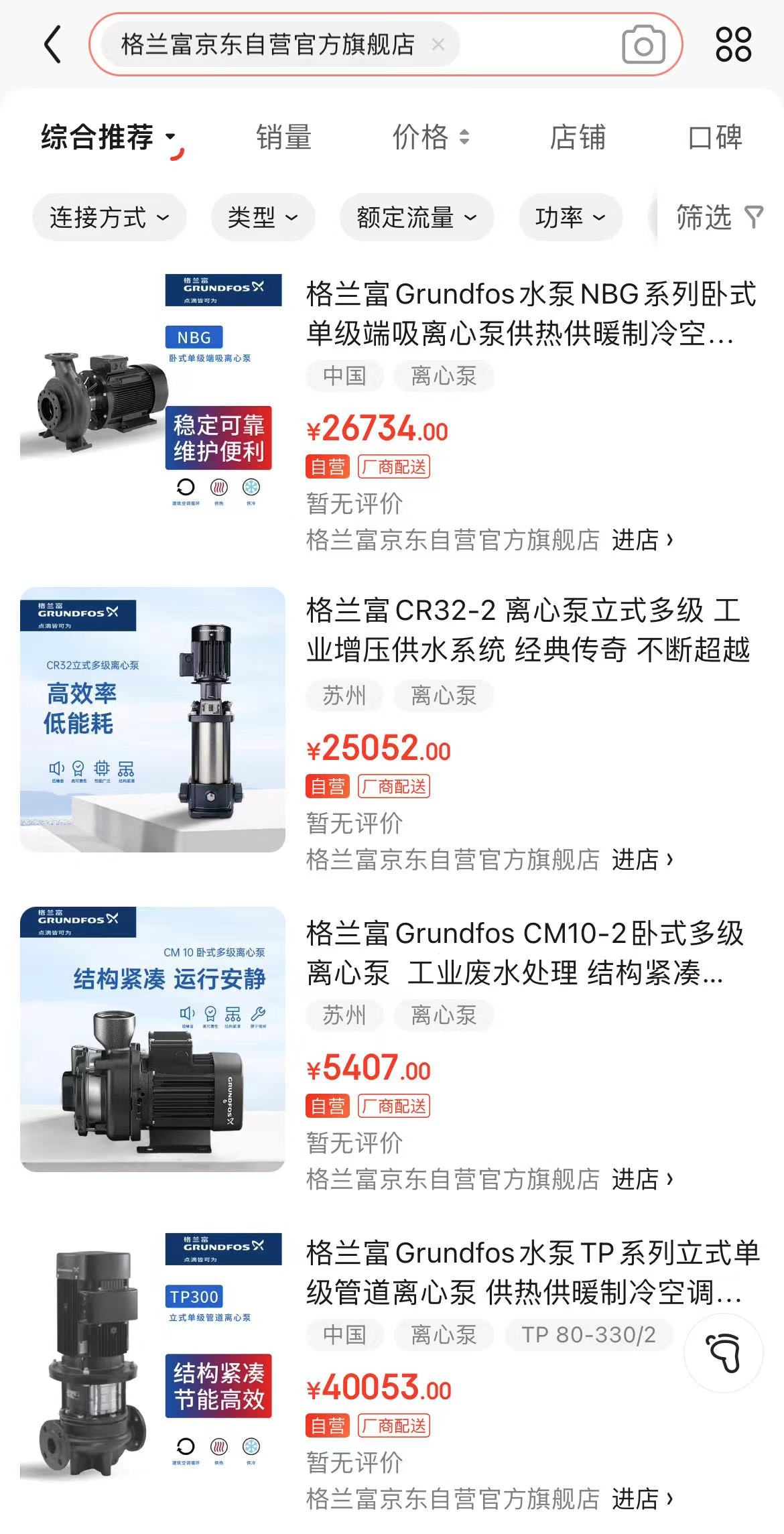Screen dimensions: 784x1534
Task: Open the CR32-2 离心泵立式多级 product
Action: [x=528, y=630]
